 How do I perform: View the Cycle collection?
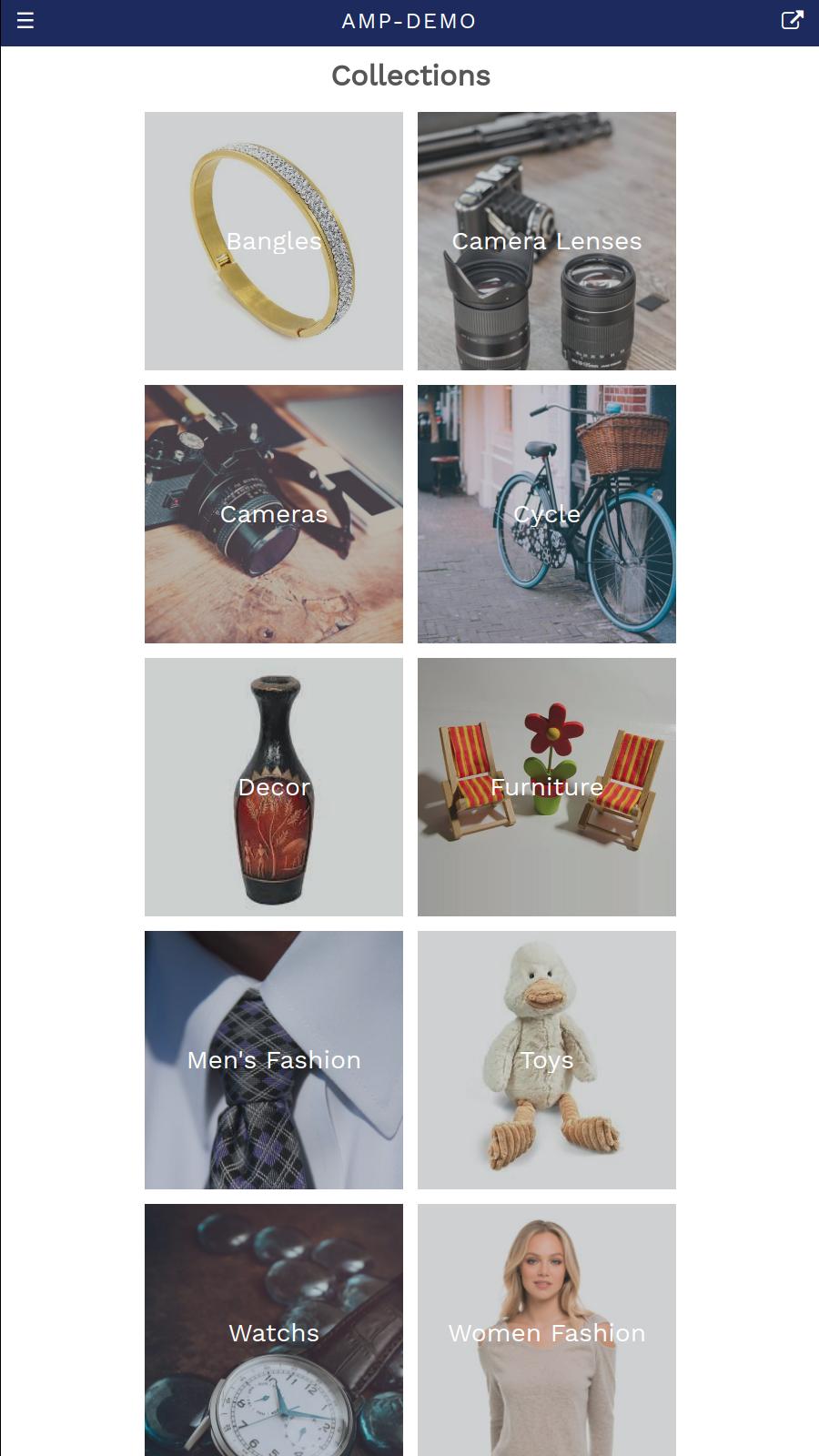(546, 514)
